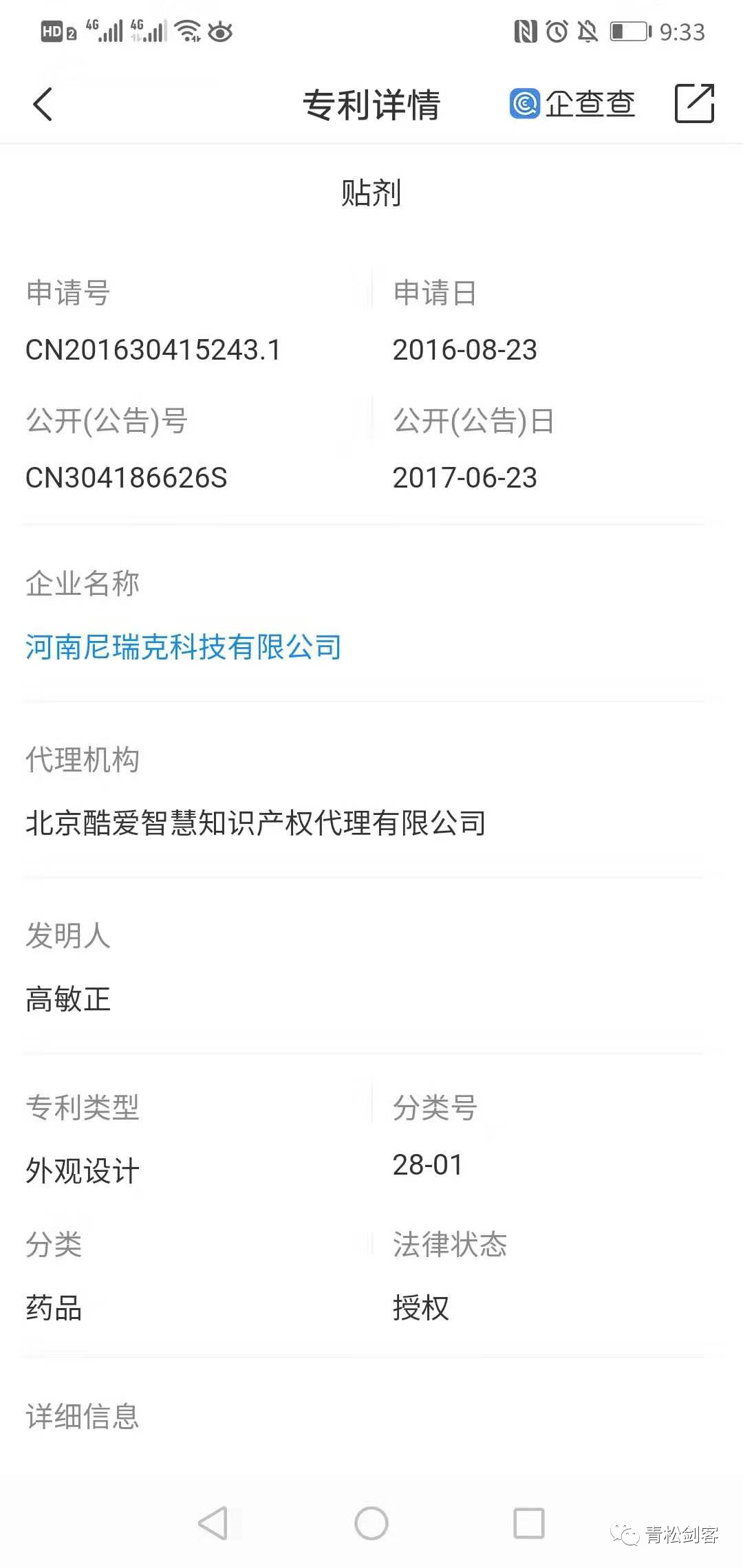
Task: Go back from the 专利详情 page
Action: tap(43, 105)
